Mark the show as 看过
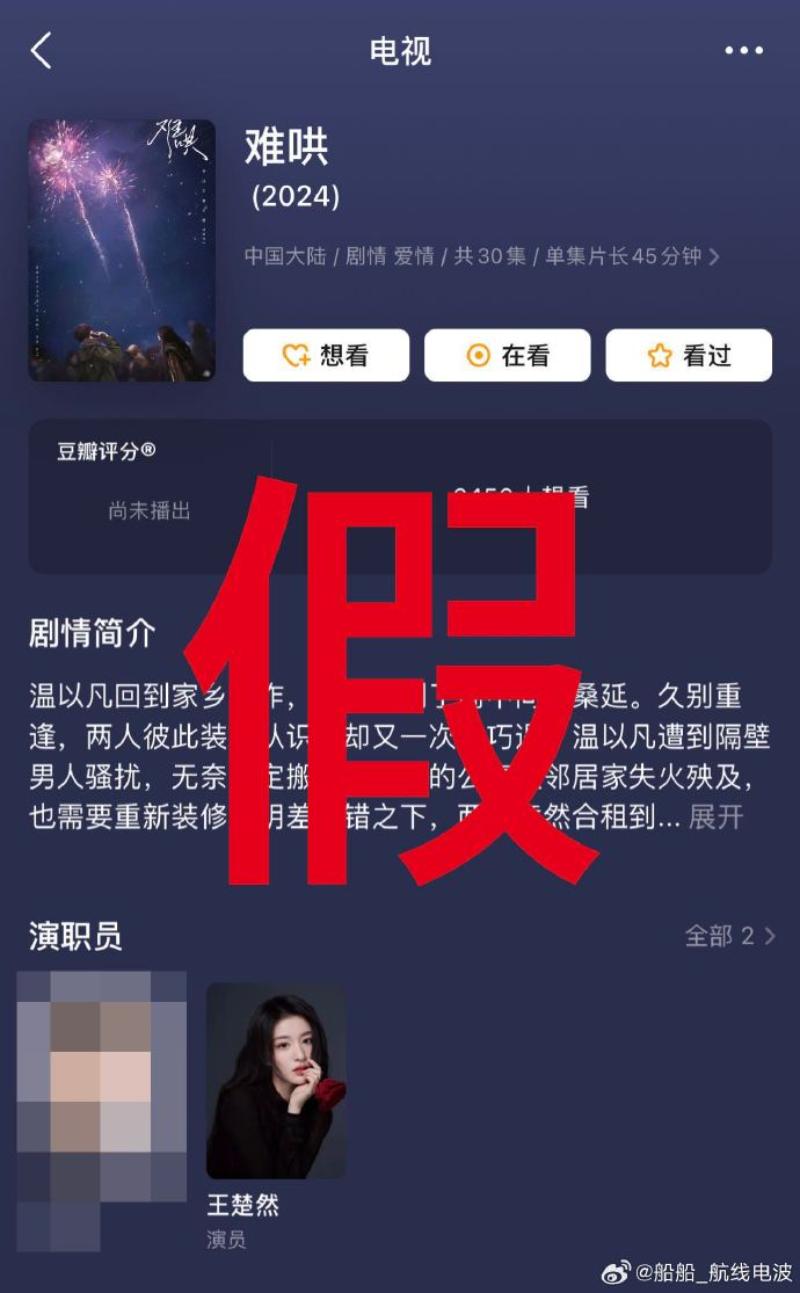Image resolution: width=800 pixels, height=1293 pixels. pos(688,355)
